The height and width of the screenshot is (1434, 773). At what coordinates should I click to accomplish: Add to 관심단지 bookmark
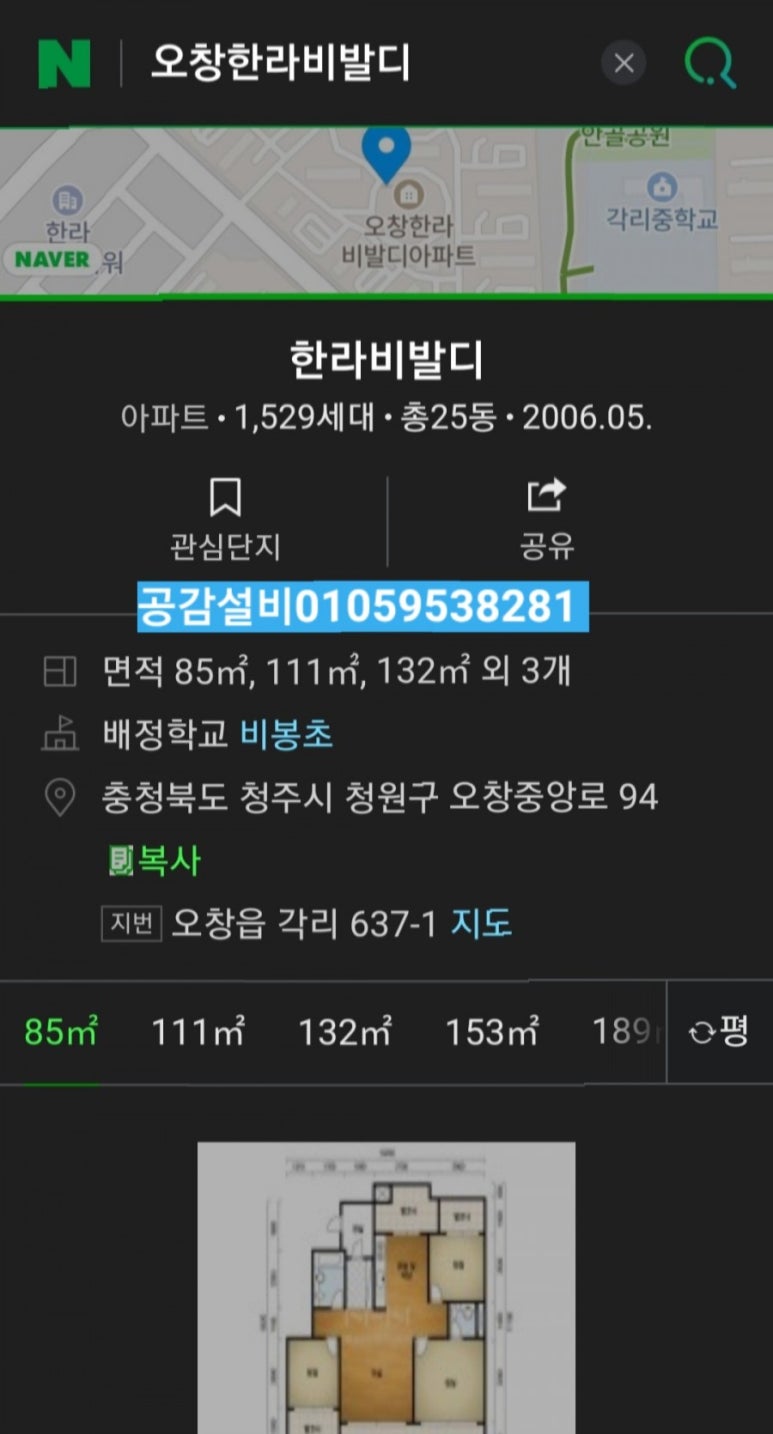[x=225, y=519]
